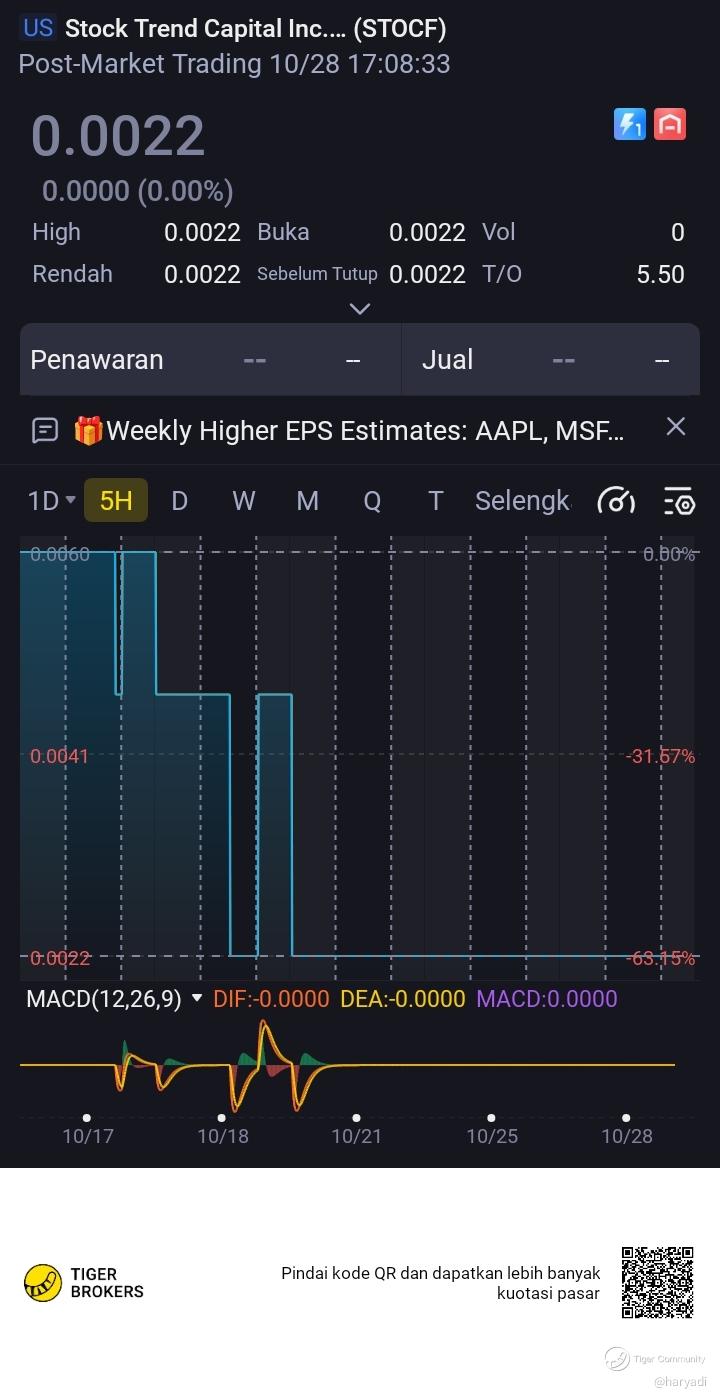
Task: Switch to the T chart period
Action: click(x=435, y=501)
